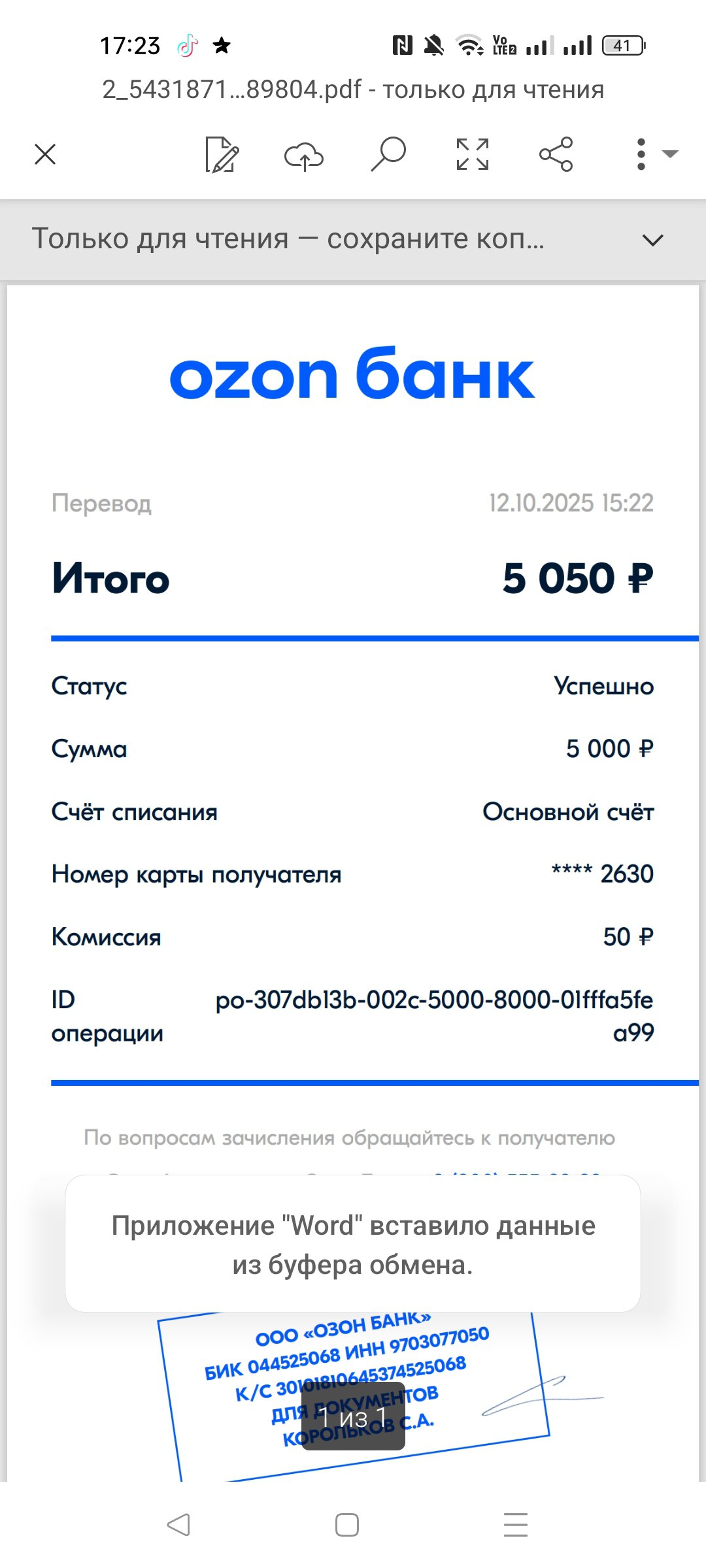
Task: Open search in the document
Action: click(388, 155)
